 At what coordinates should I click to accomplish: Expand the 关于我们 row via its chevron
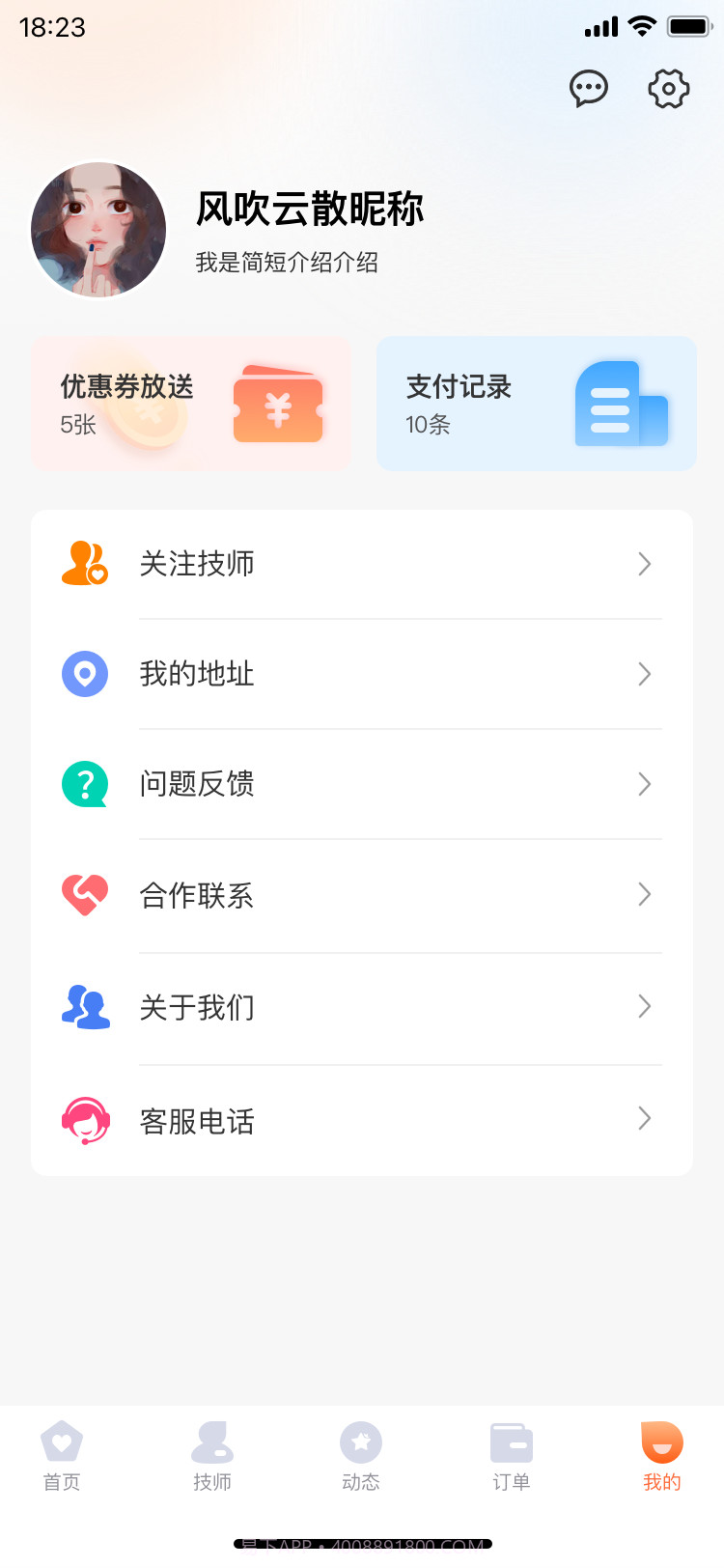point(644,1007)
